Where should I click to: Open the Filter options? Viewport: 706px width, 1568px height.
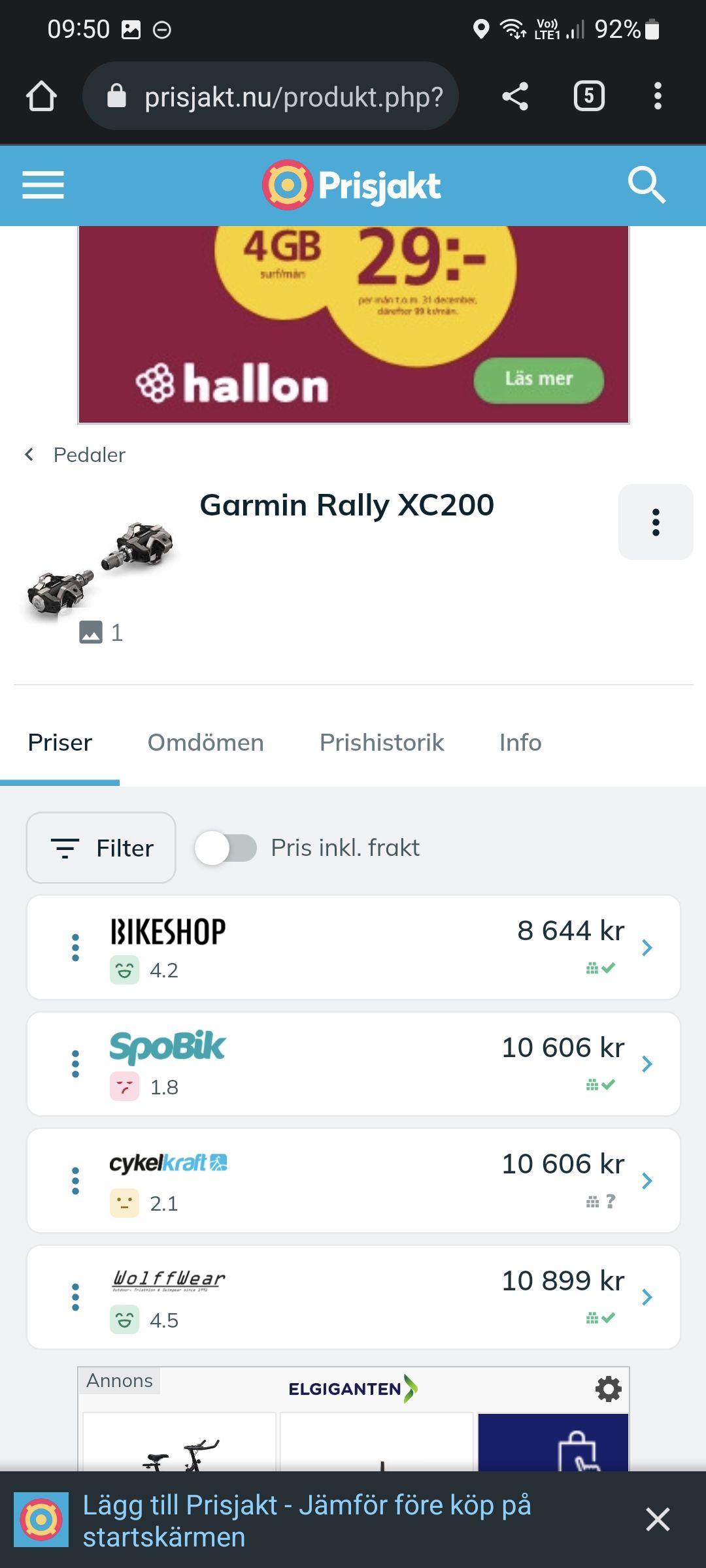point(101,848)
